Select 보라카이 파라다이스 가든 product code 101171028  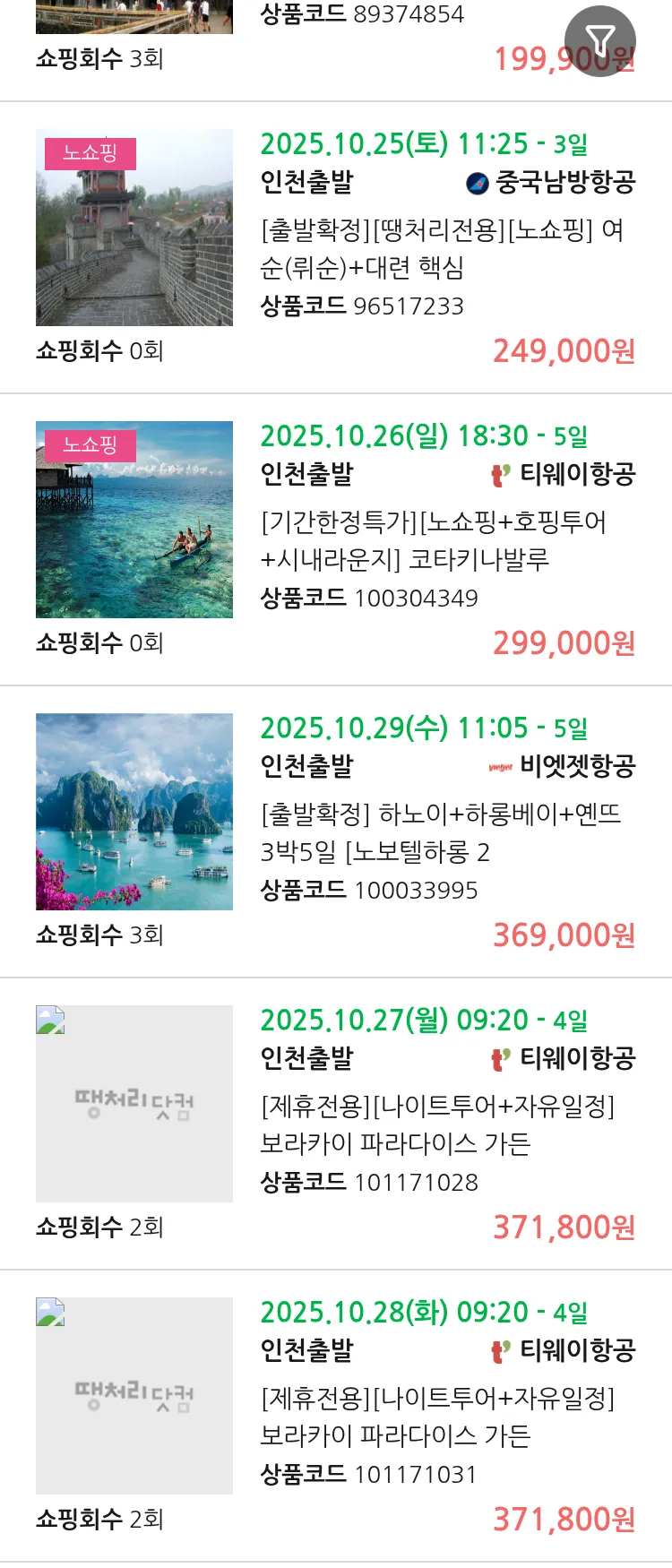coord(437,1125)
